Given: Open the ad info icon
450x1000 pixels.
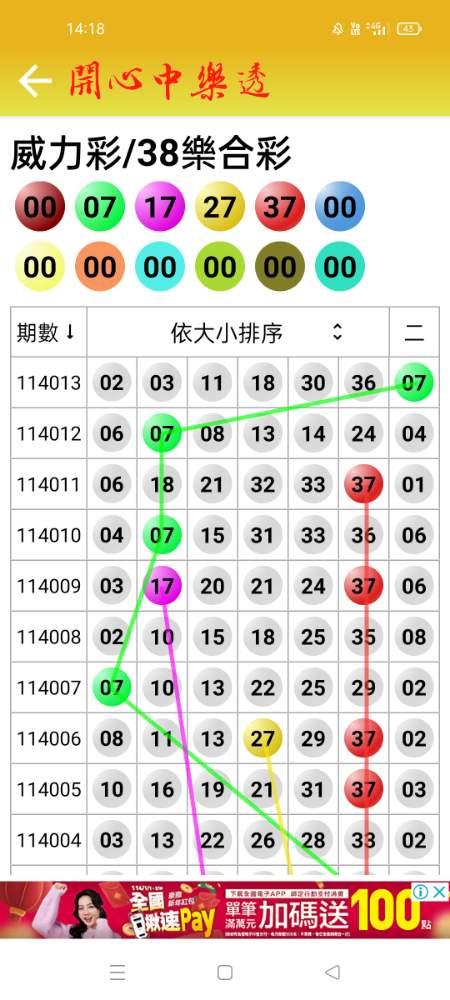Looking at the screenshot, I should [x=421, y=892].
